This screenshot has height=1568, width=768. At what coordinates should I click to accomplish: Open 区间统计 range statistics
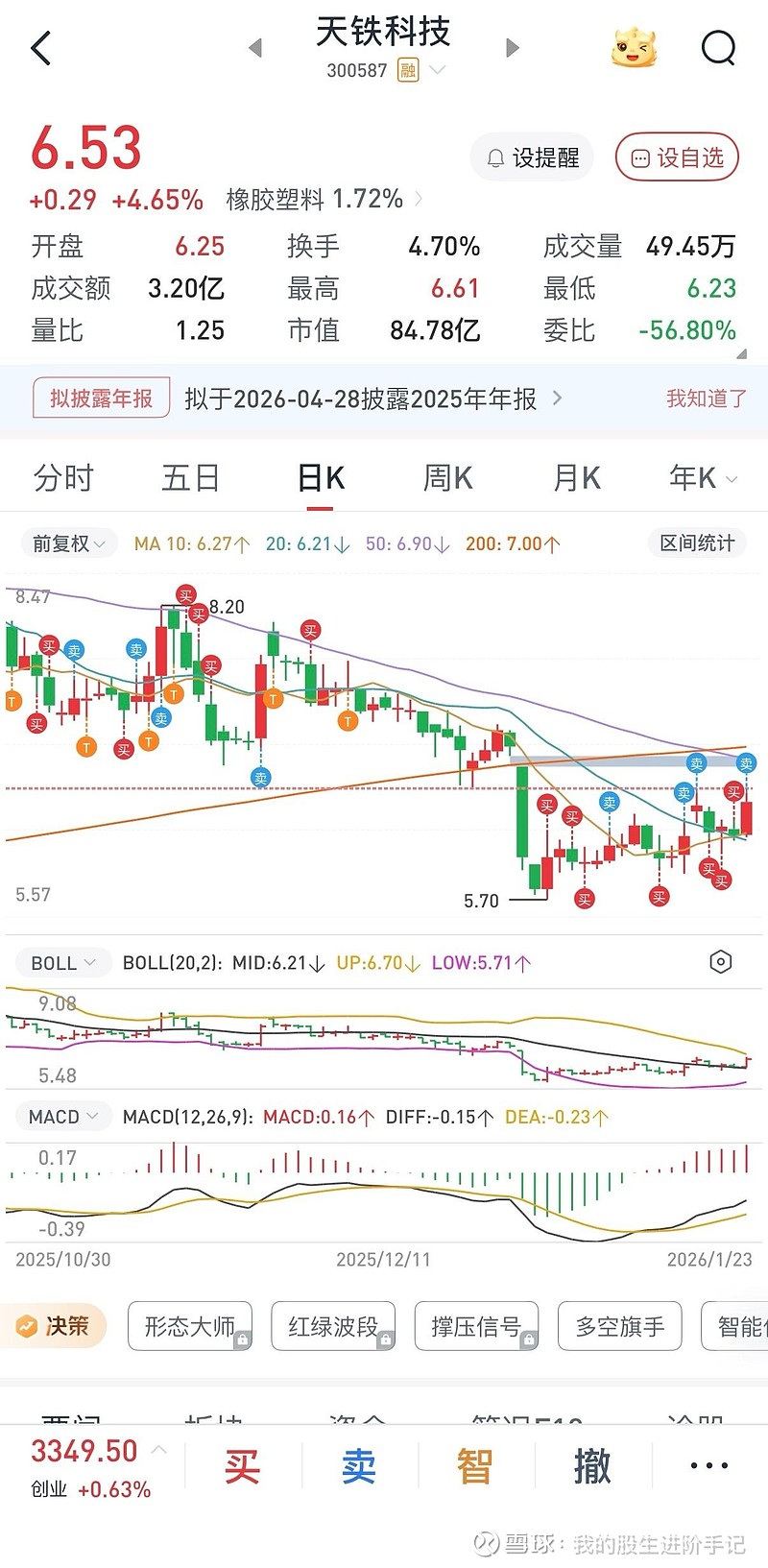[x=697, y=543]
